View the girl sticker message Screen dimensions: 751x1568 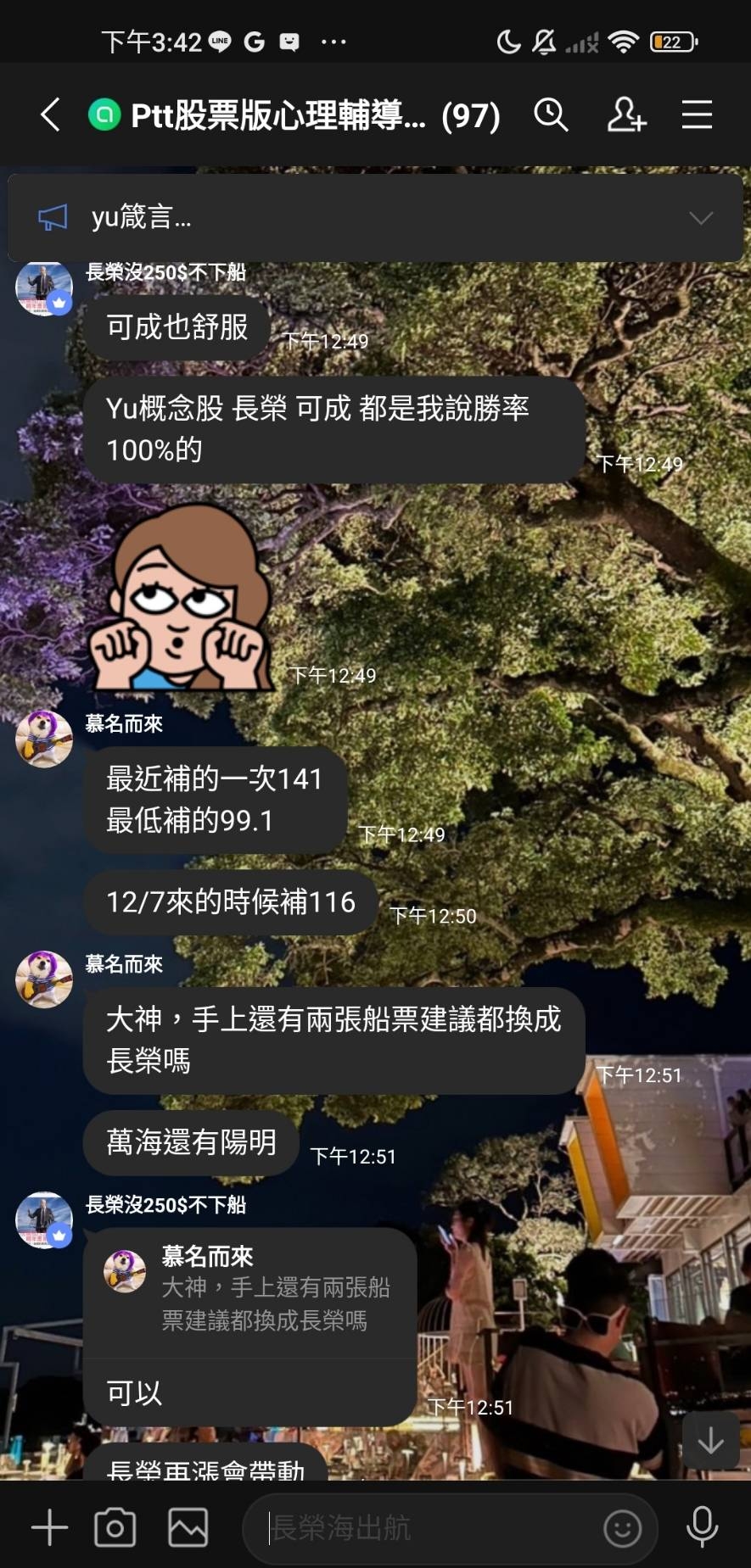click(x=180, y=597)
